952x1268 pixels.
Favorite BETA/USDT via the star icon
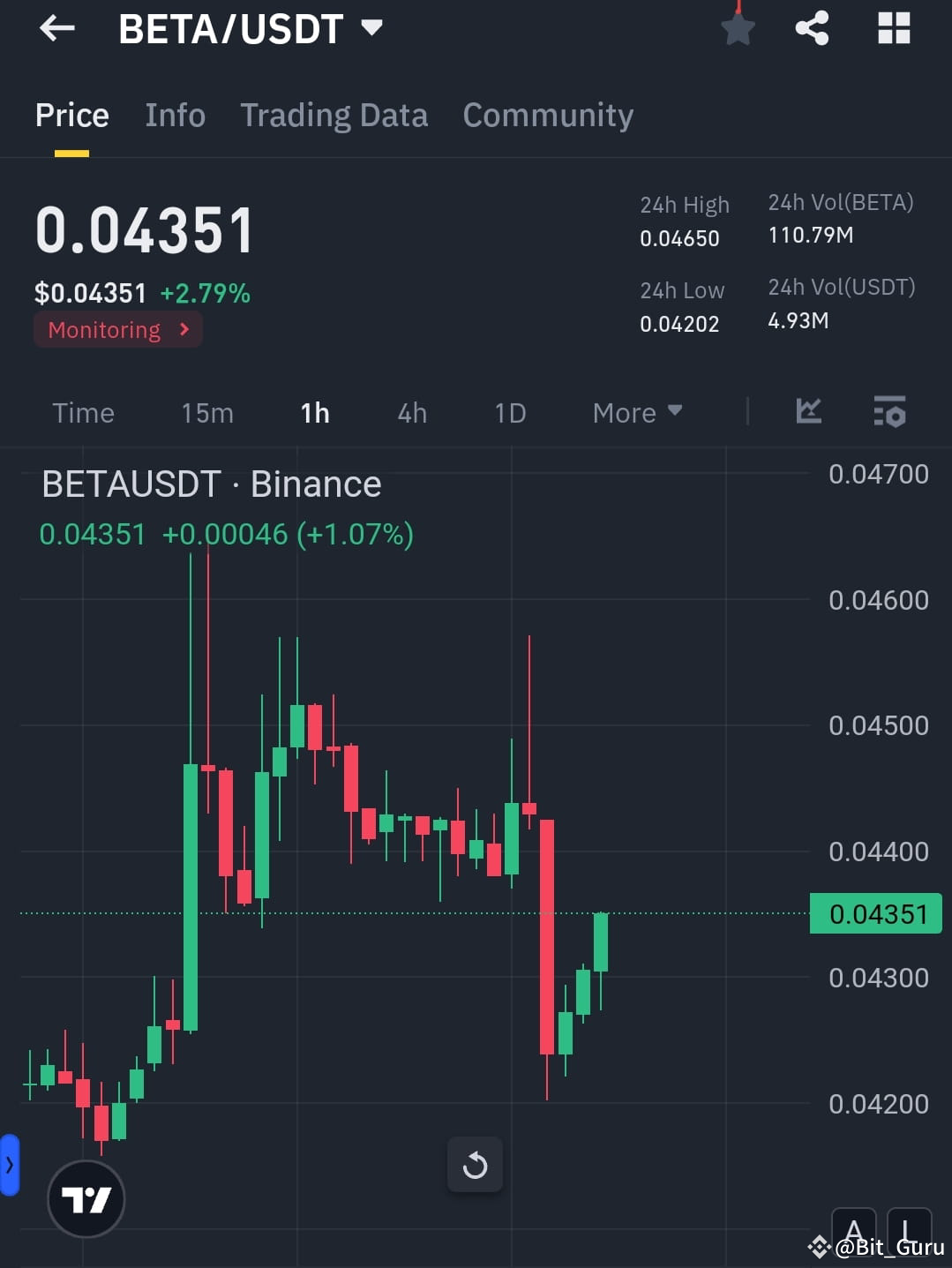pyautogui.click(x=738, y=27)
